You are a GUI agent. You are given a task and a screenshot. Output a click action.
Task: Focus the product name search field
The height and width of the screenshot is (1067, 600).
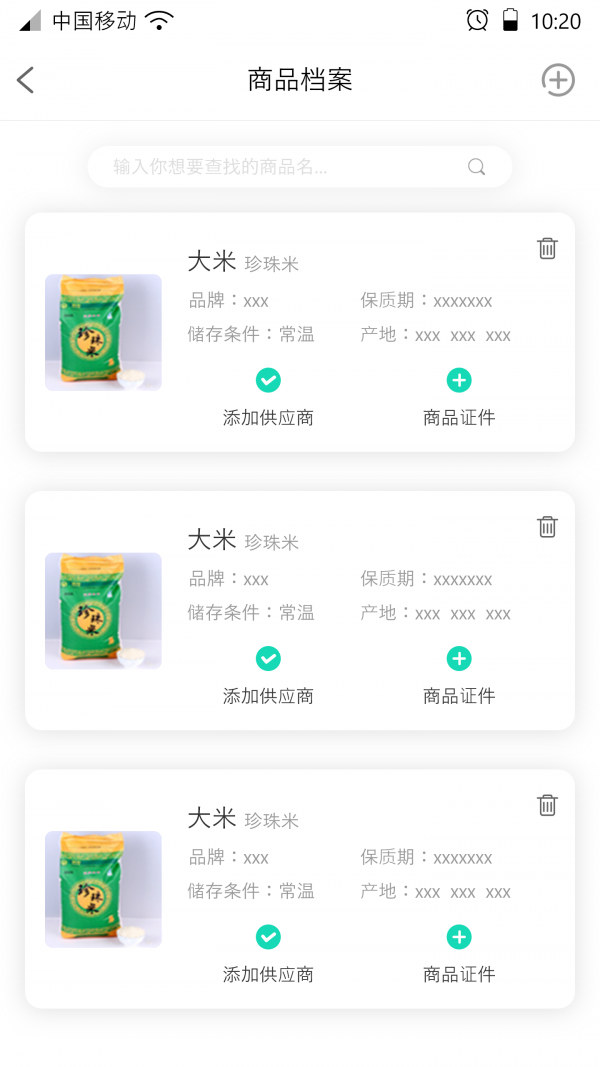tap(299, 167)
